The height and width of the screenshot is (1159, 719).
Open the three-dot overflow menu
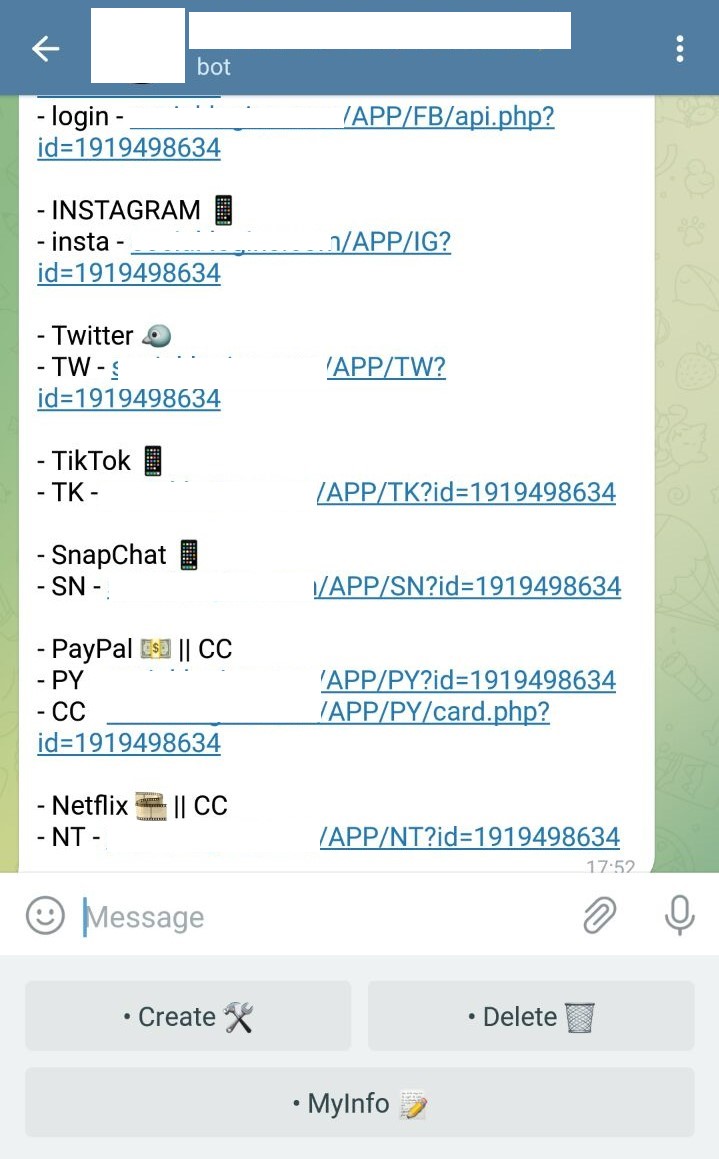click(x=680, y=49)
